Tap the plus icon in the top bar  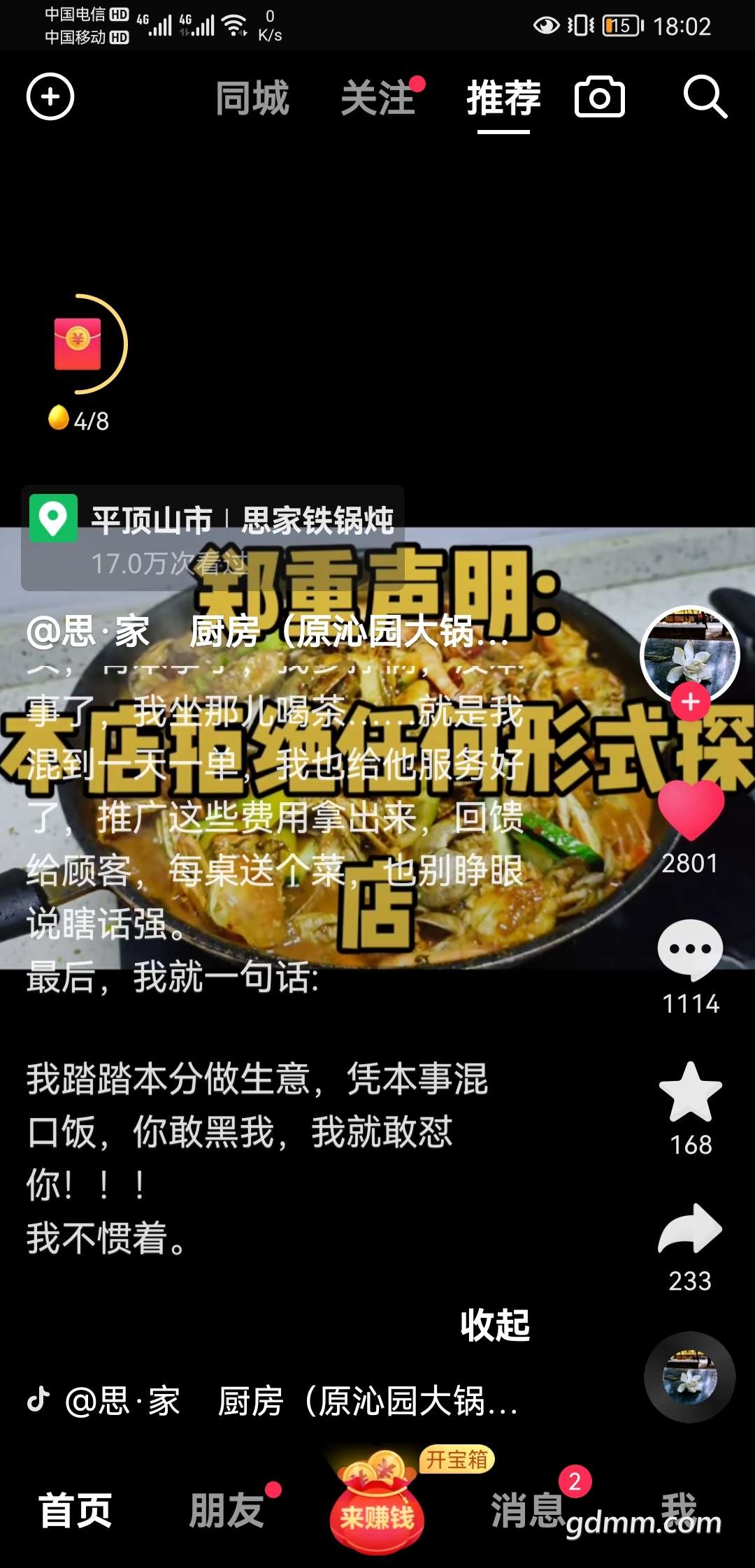[x=50, y=96]
